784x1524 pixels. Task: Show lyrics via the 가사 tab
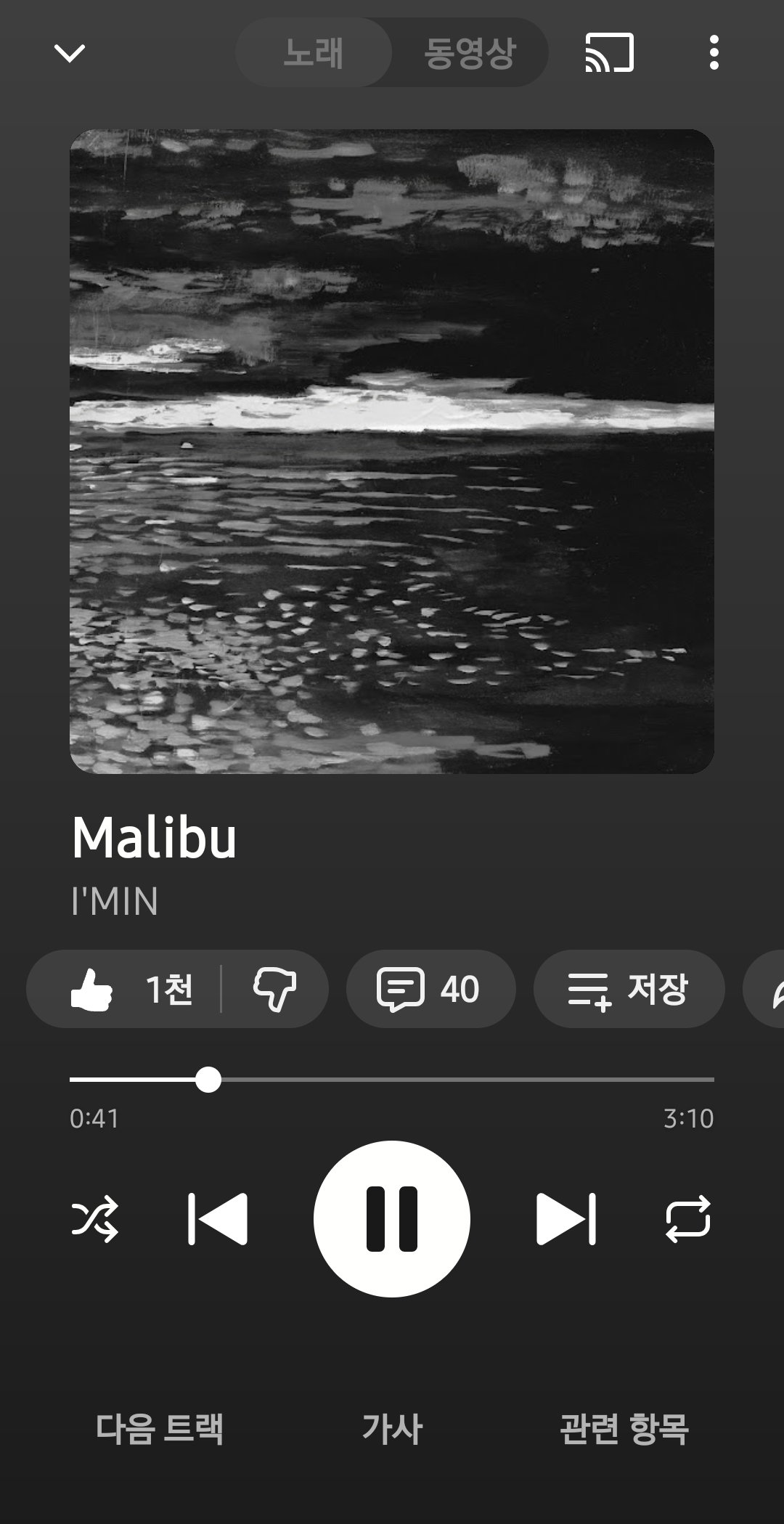[x=392, y=1428]
